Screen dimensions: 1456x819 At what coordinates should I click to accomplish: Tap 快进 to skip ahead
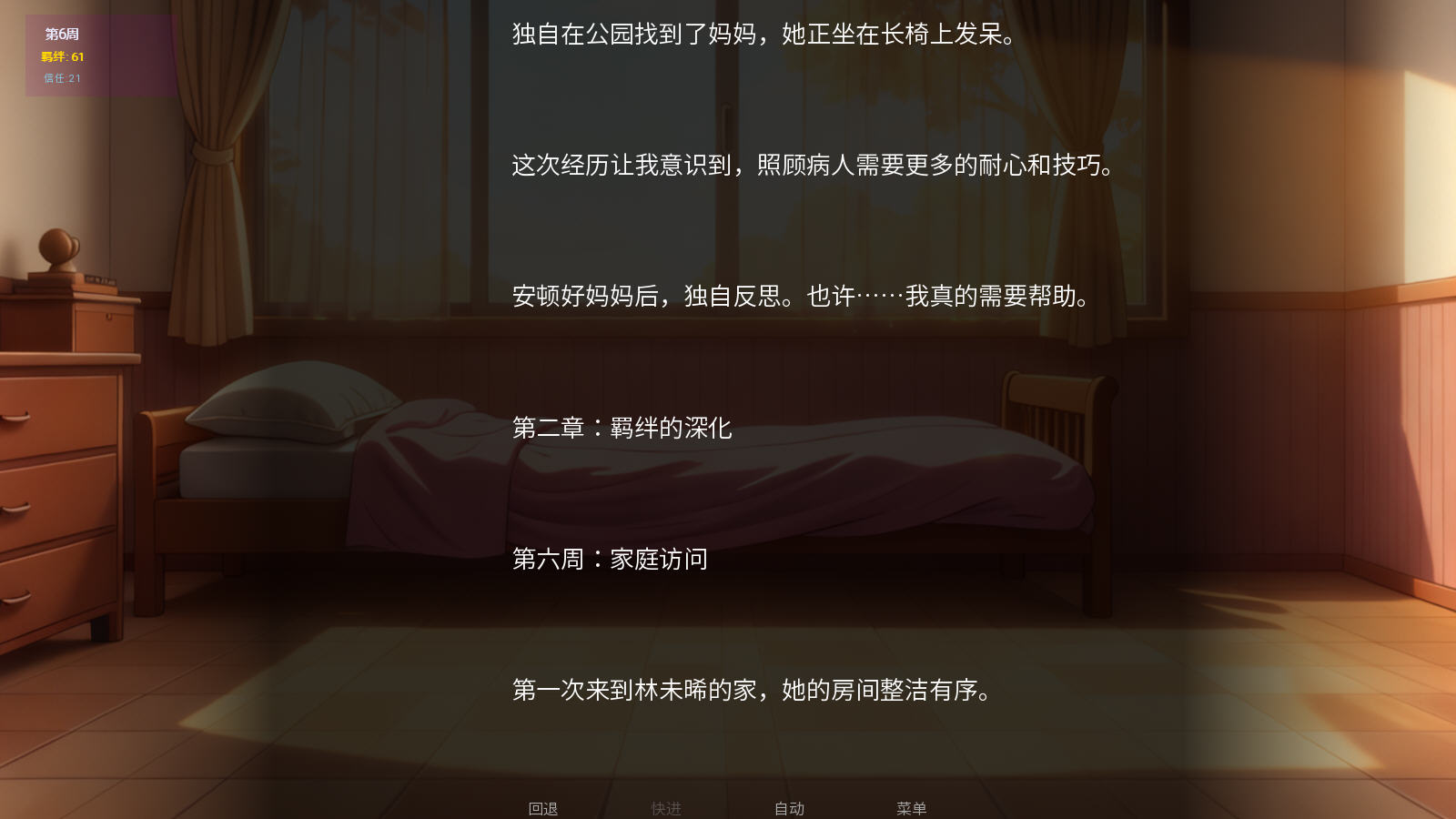click(666, 808)
